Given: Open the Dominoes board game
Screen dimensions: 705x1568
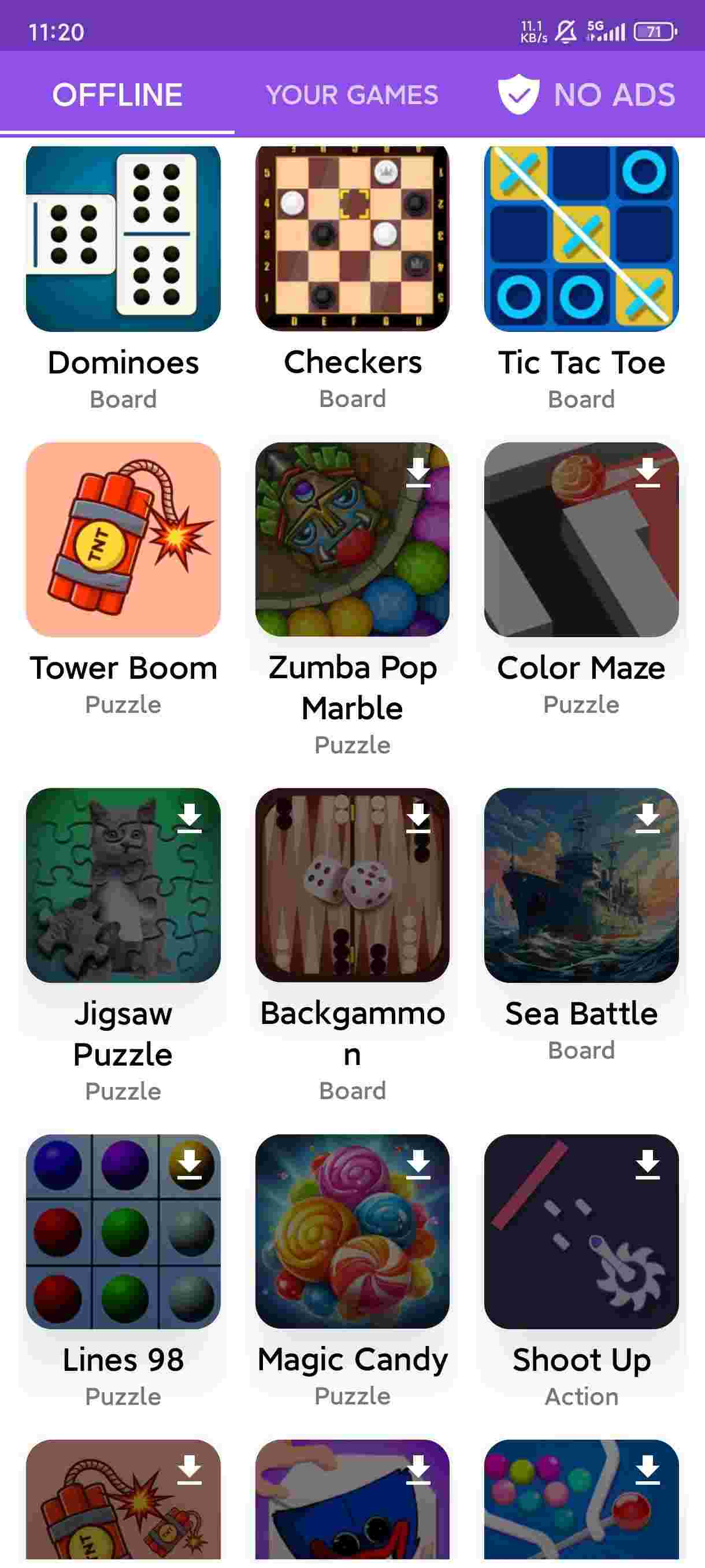Looking at the screenshot, I should pos(123,239).
